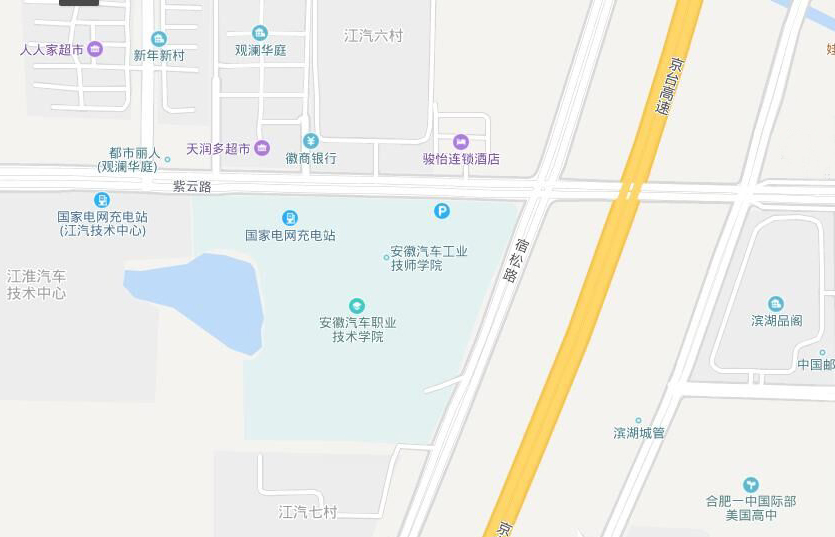Select the 国家电网充电站 marker near the school

click(x=290, y=218)
